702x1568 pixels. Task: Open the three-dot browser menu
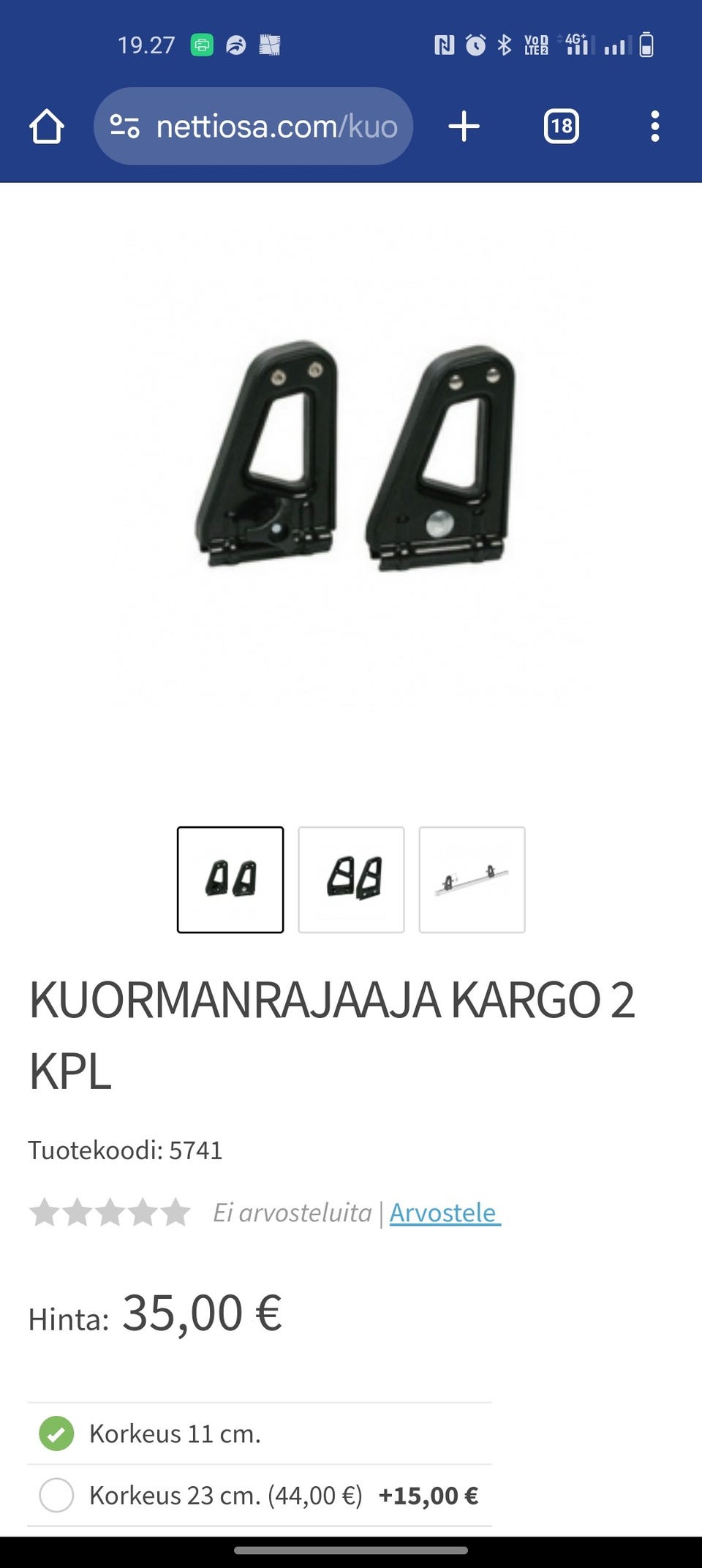(x=654, y=126)
